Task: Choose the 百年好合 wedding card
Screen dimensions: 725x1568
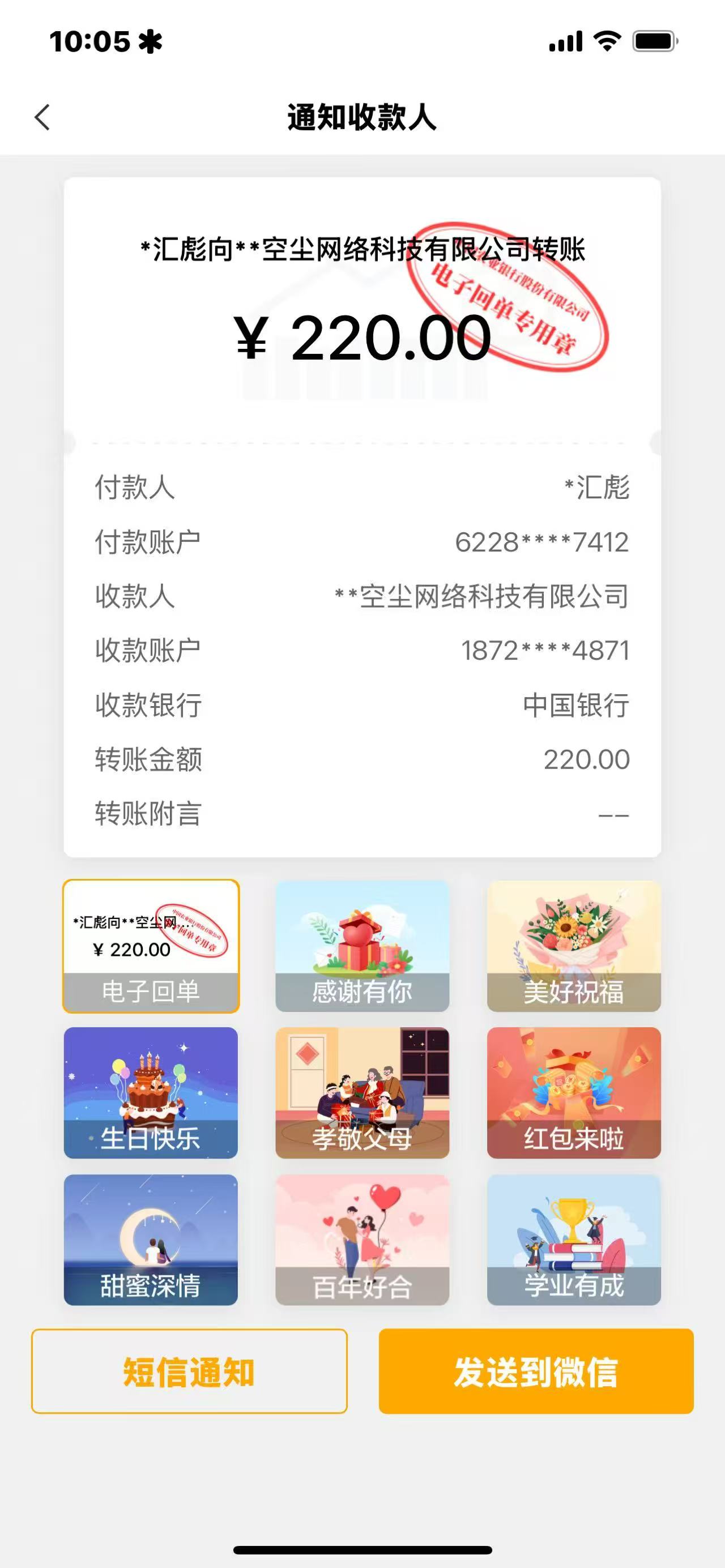Action: point(362,1240)
